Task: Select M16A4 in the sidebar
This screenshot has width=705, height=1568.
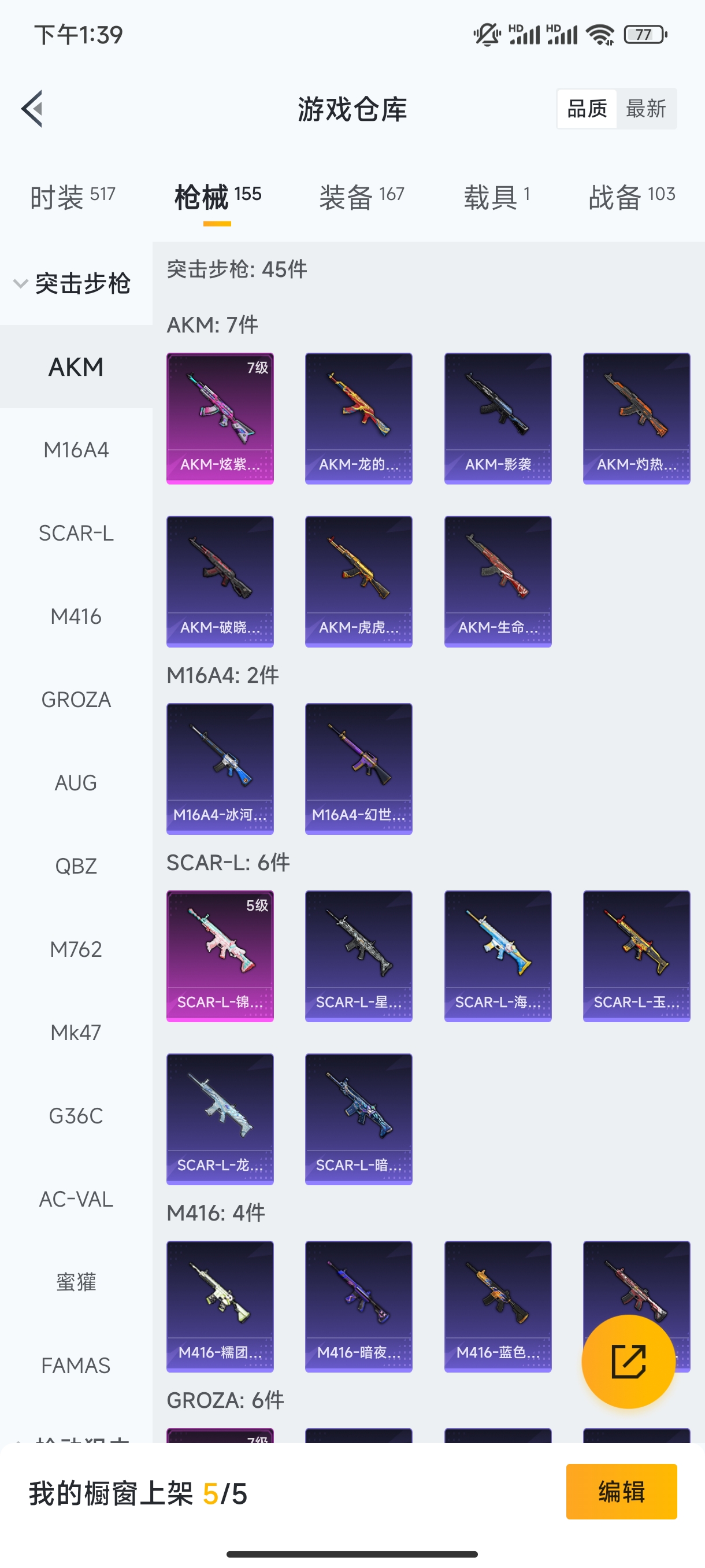Action: [76, 450]
